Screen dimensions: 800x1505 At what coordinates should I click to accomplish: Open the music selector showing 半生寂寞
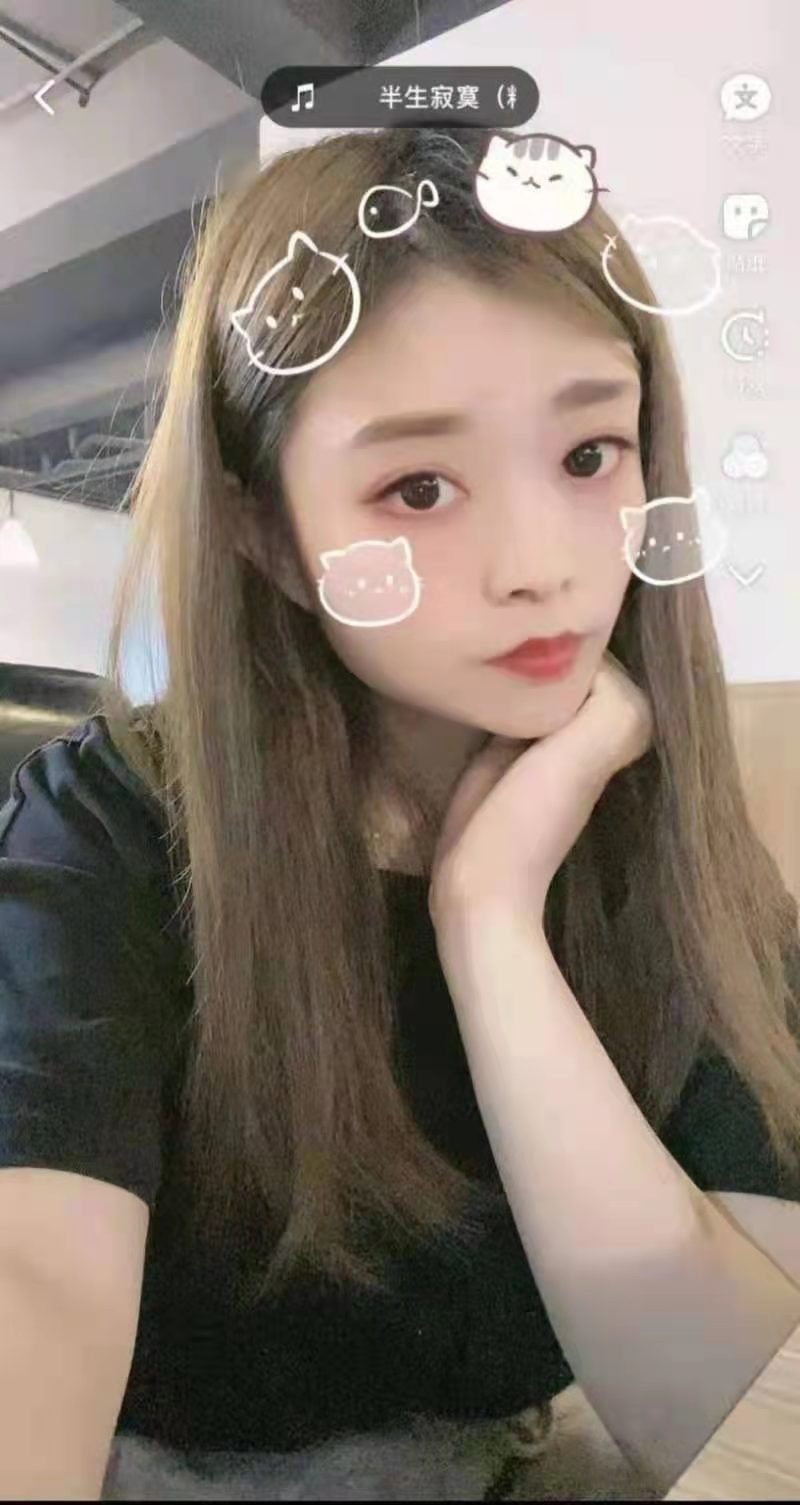[x=400, y=97]
